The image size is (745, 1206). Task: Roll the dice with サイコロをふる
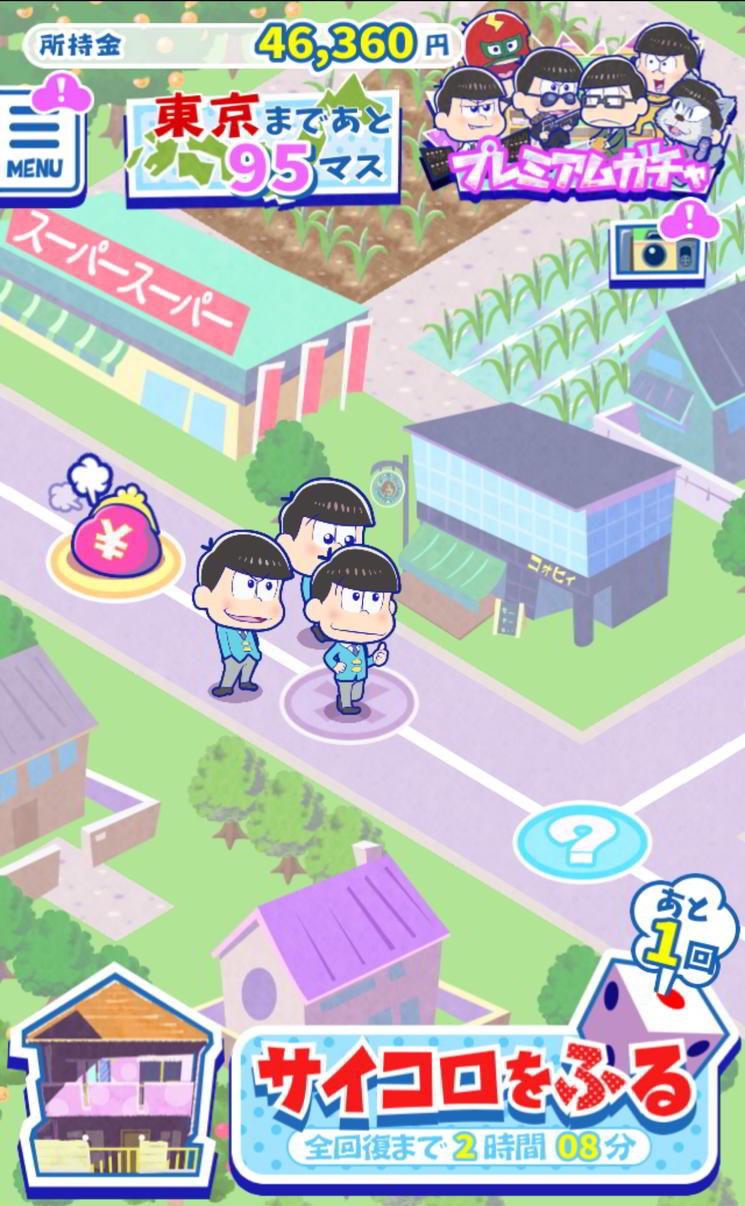click(480, 1100)
